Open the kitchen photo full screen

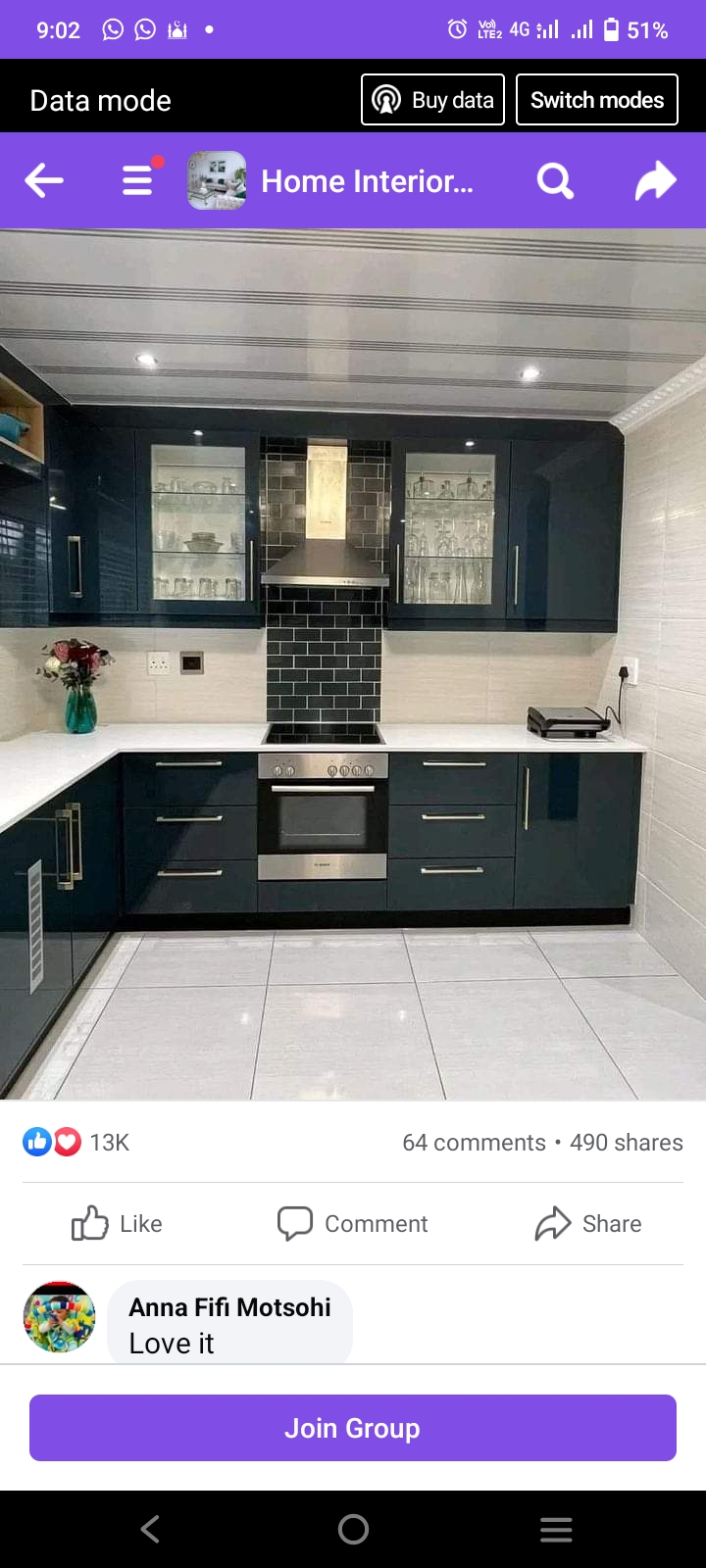(x=353, y=663)
